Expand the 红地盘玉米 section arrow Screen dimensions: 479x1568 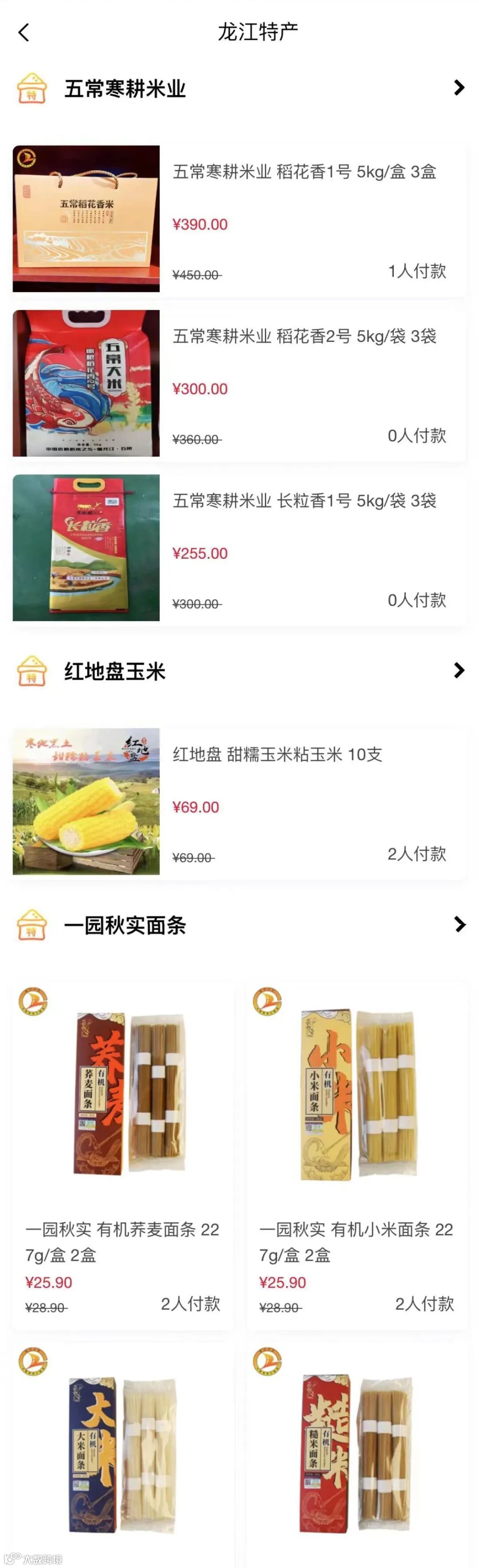[459, 671]
